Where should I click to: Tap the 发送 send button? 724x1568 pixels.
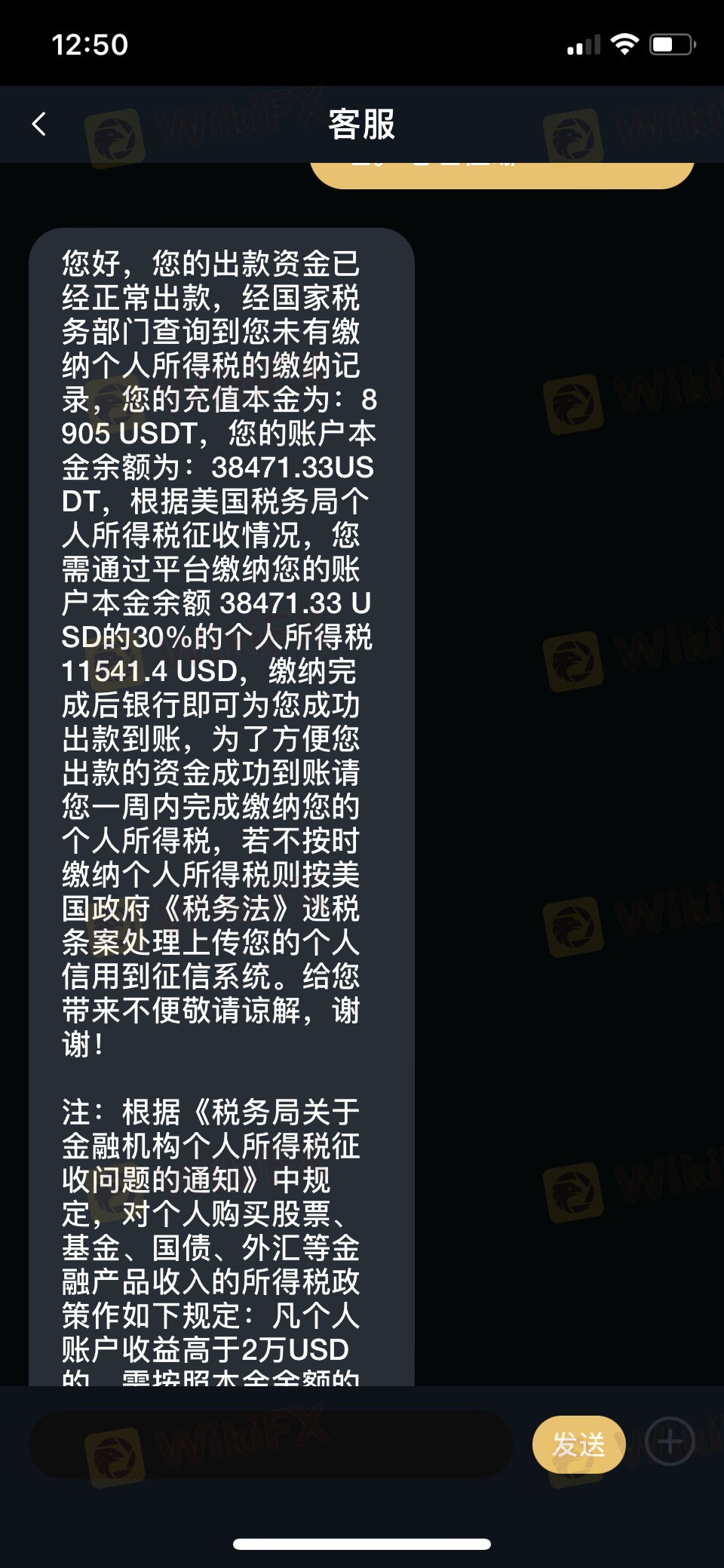pos(578,1444)
